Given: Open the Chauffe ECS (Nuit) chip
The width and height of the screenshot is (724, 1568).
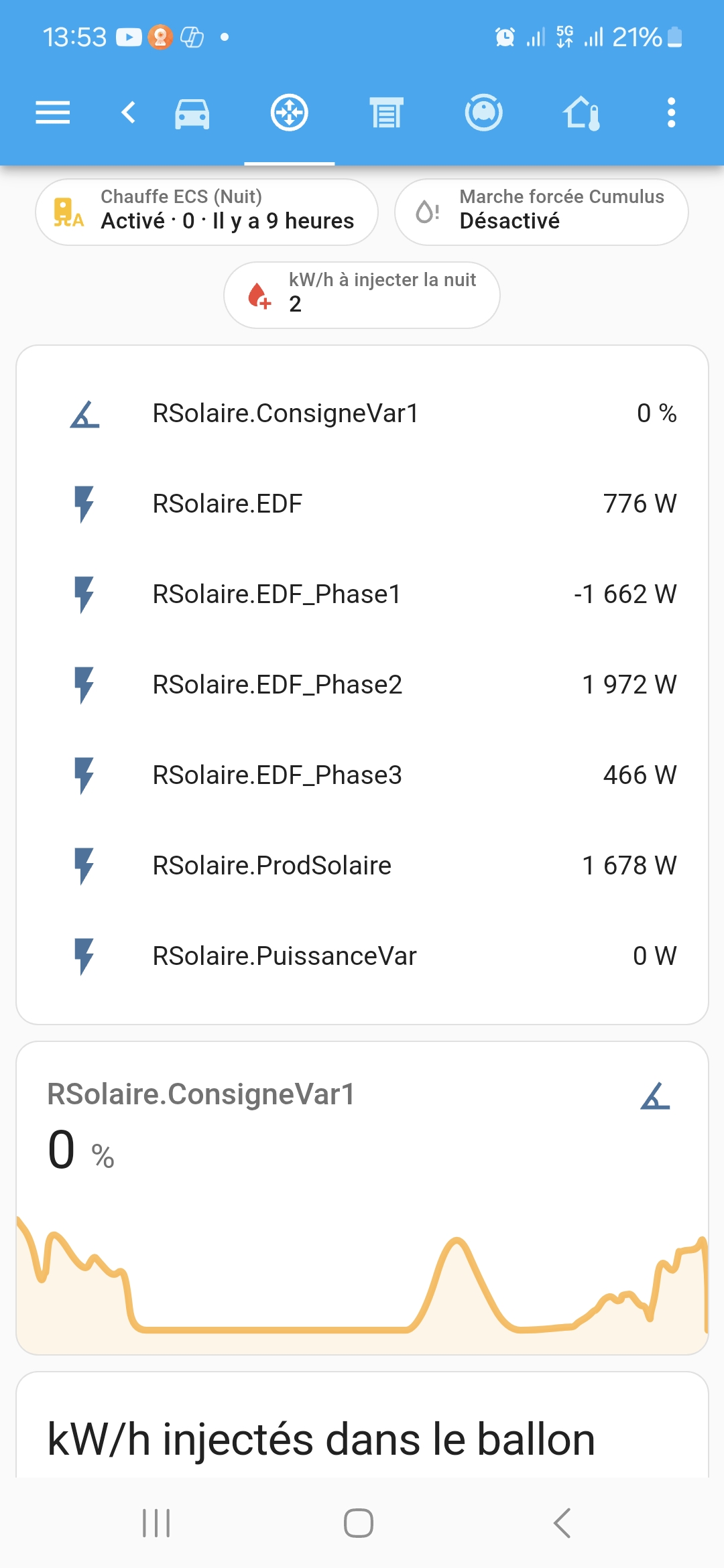Looking at the screenshot, I should [206, 212].
